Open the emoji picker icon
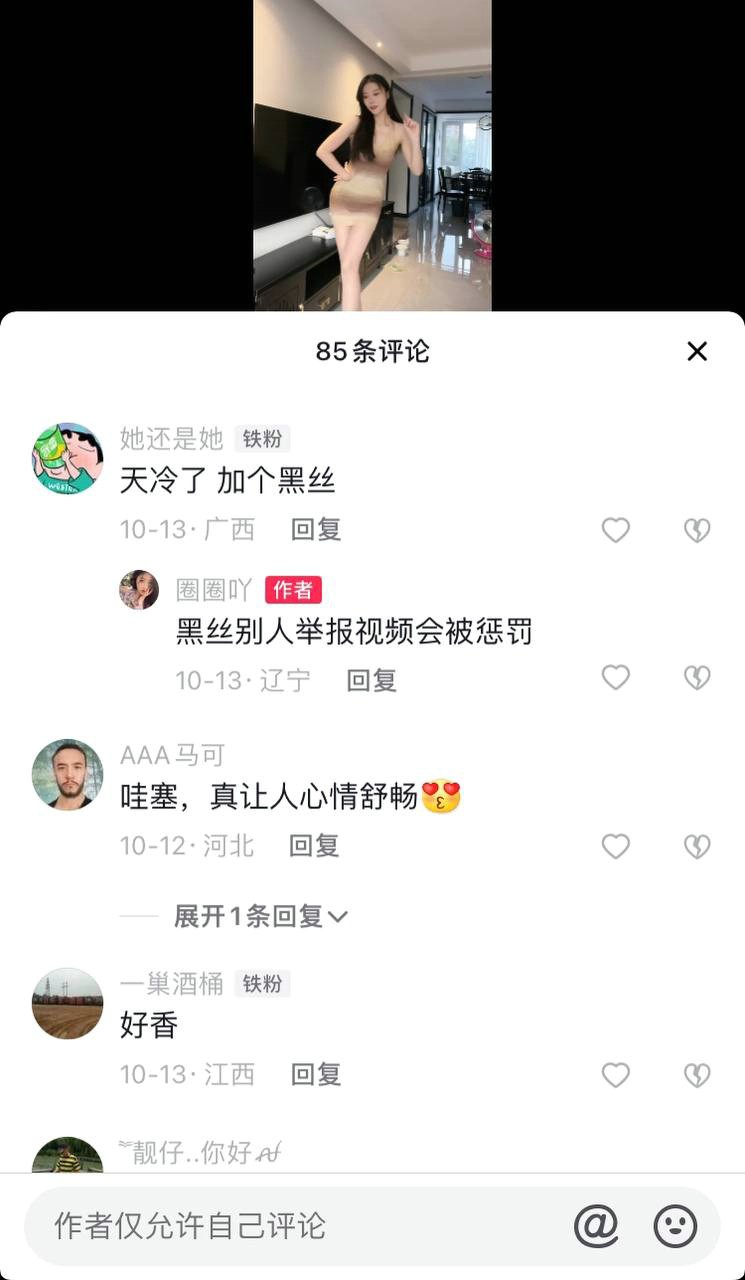This screenshot has width=745, height=1280. pos(675,1226)
